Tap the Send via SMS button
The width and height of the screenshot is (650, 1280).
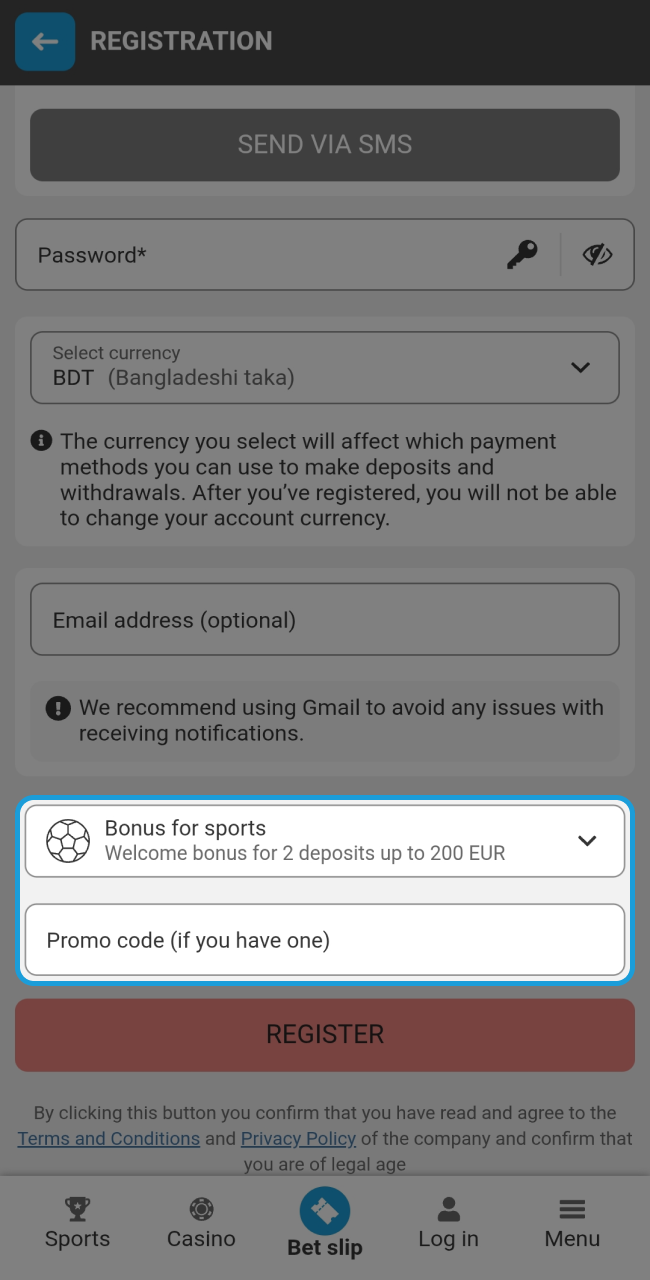pos(325,145)
